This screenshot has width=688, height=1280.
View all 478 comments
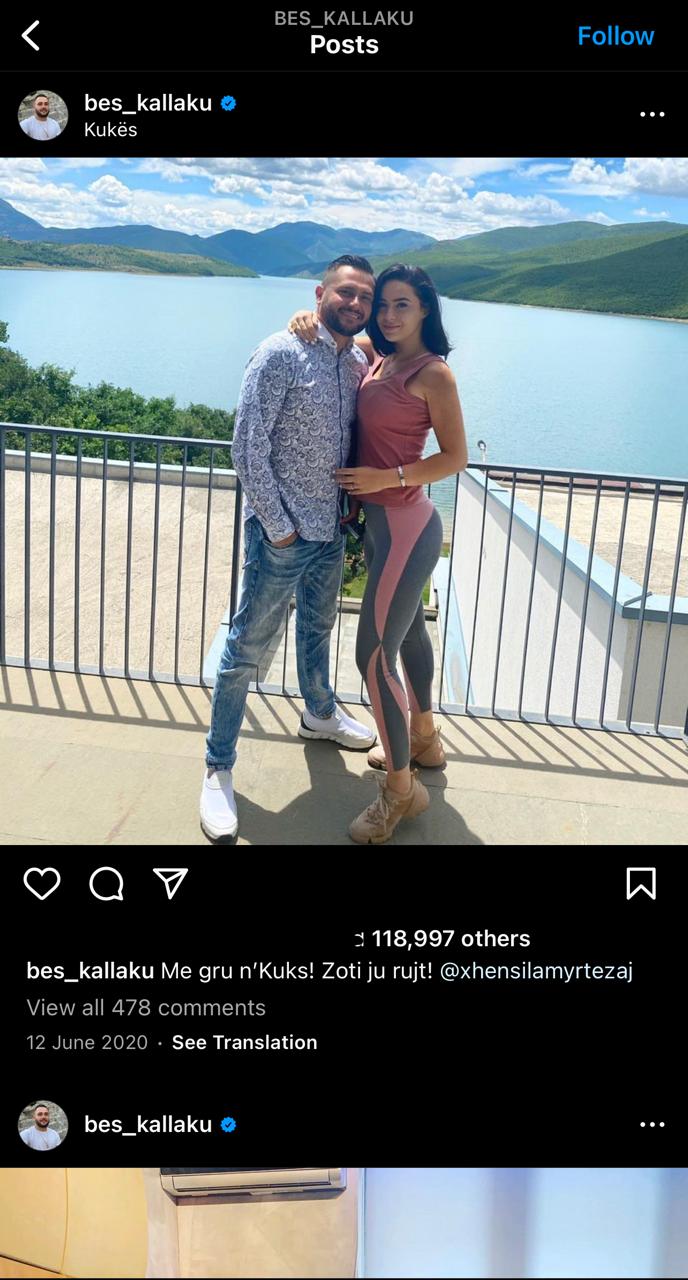pos(146,1007)
